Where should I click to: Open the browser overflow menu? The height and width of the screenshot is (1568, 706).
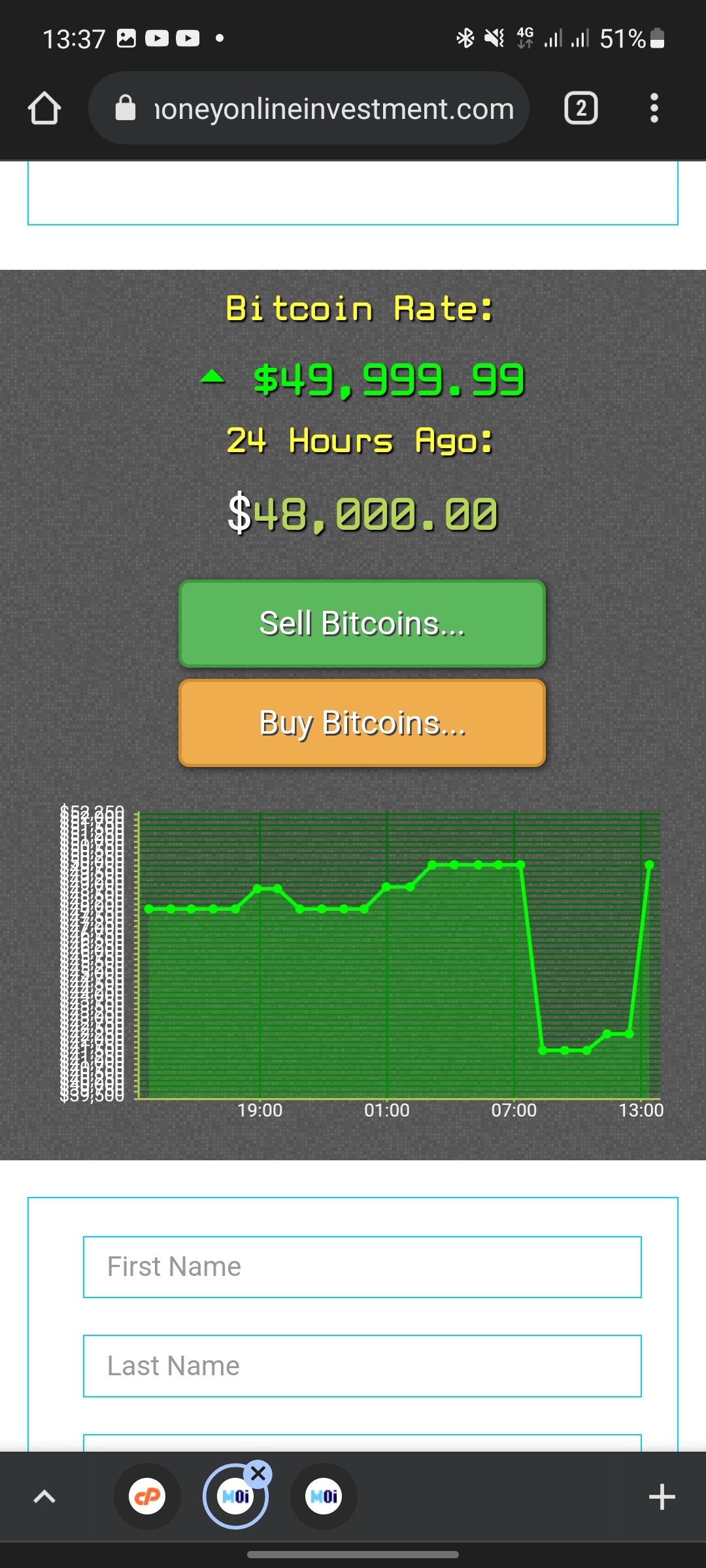click(654, 108)
